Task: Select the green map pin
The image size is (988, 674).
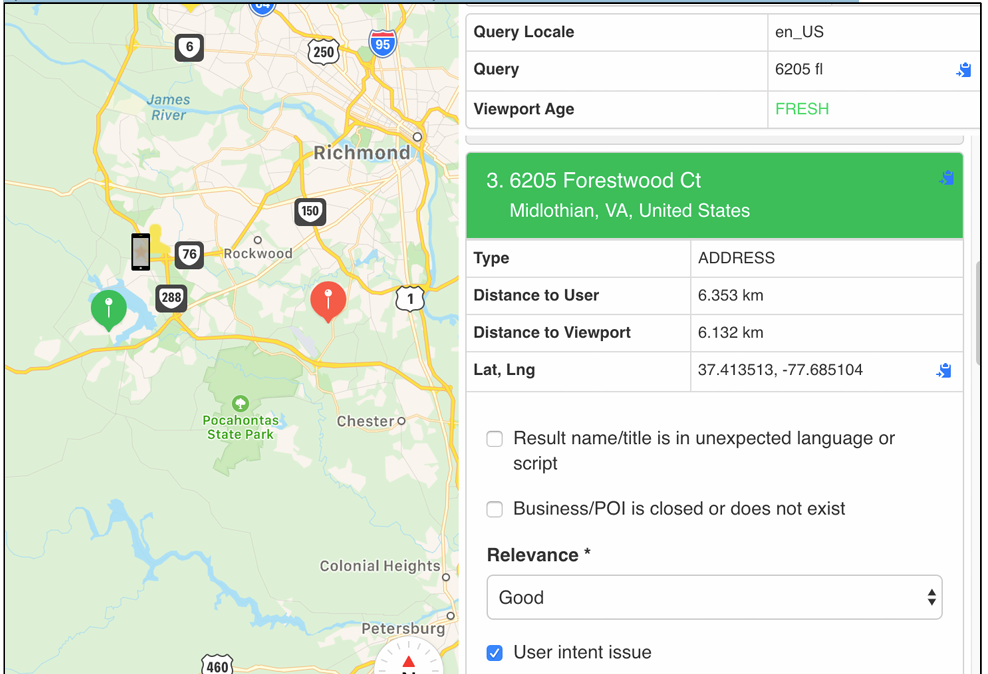Action: (108, 308)
